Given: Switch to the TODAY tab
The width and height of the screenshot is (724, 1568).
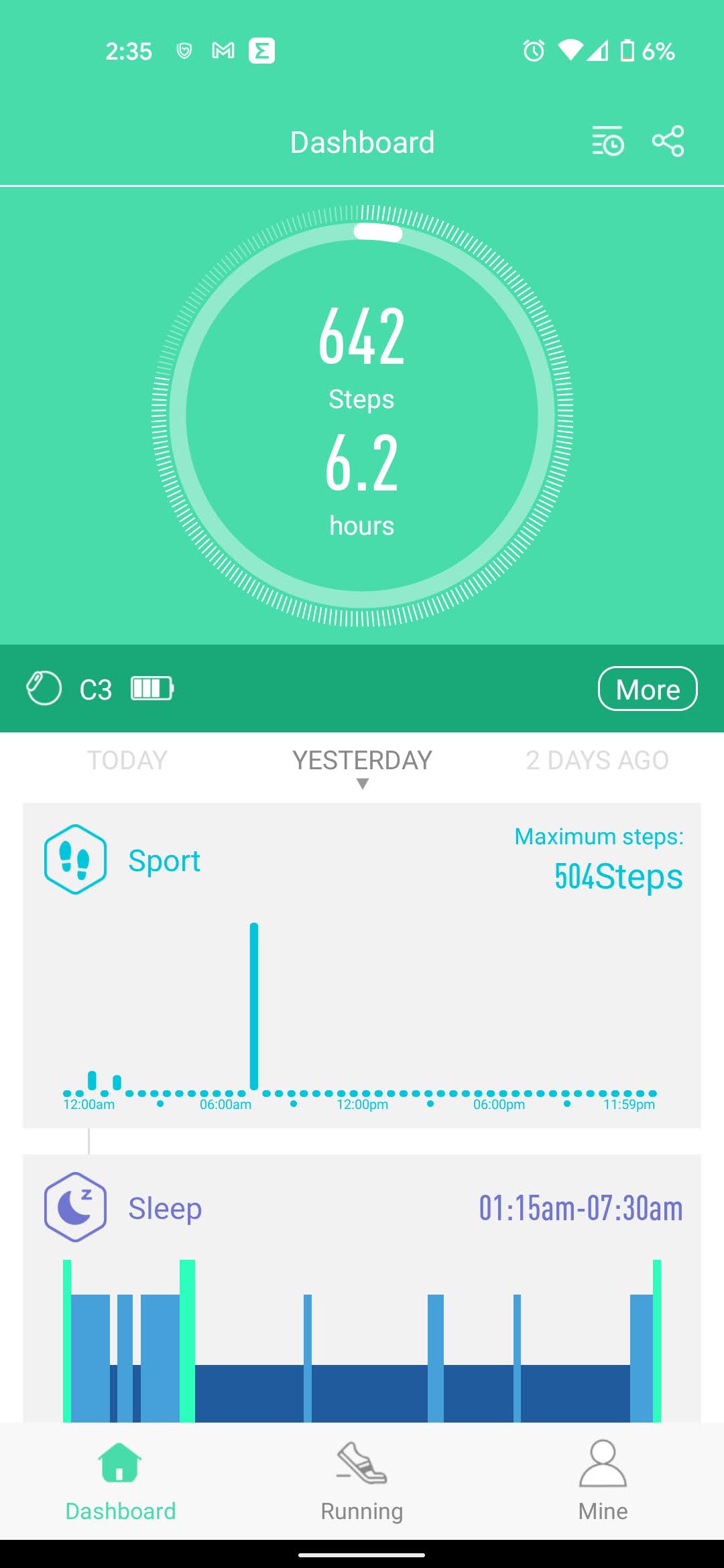Looking at the screenshot, I should 127,761.
